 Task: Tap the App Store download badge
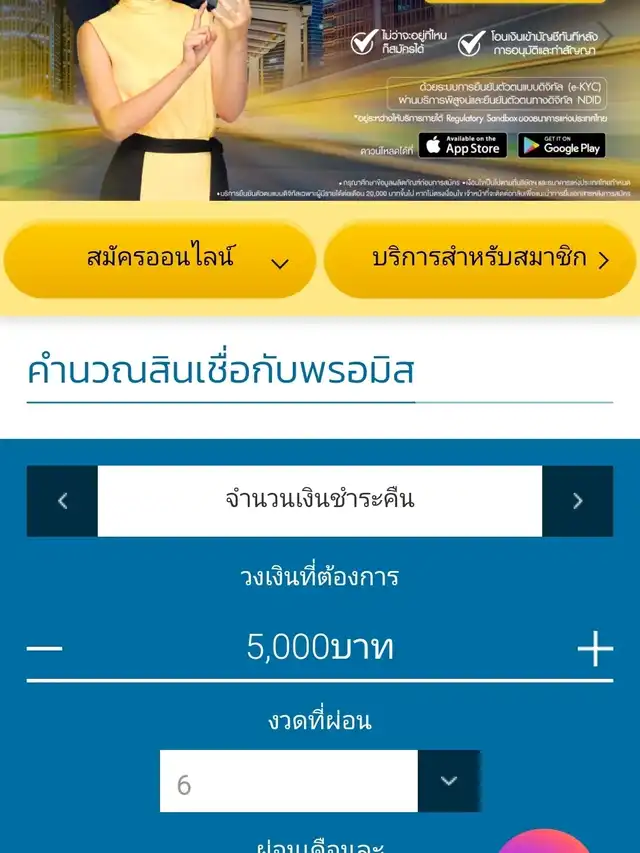pos(463,145)
